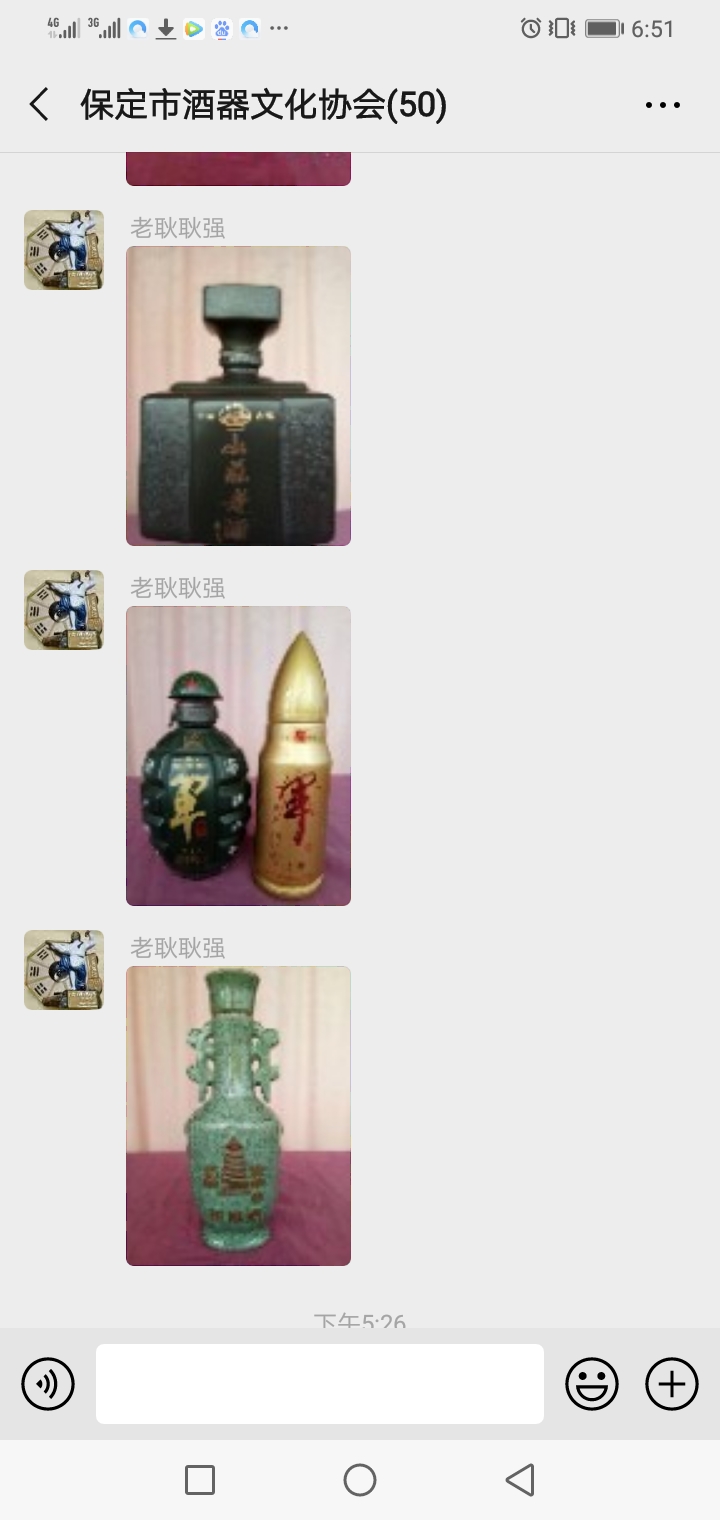The width and height of the screenshot is (720, 1520).
Task: Open the plus attachment menu
Action: point(672,1384)
